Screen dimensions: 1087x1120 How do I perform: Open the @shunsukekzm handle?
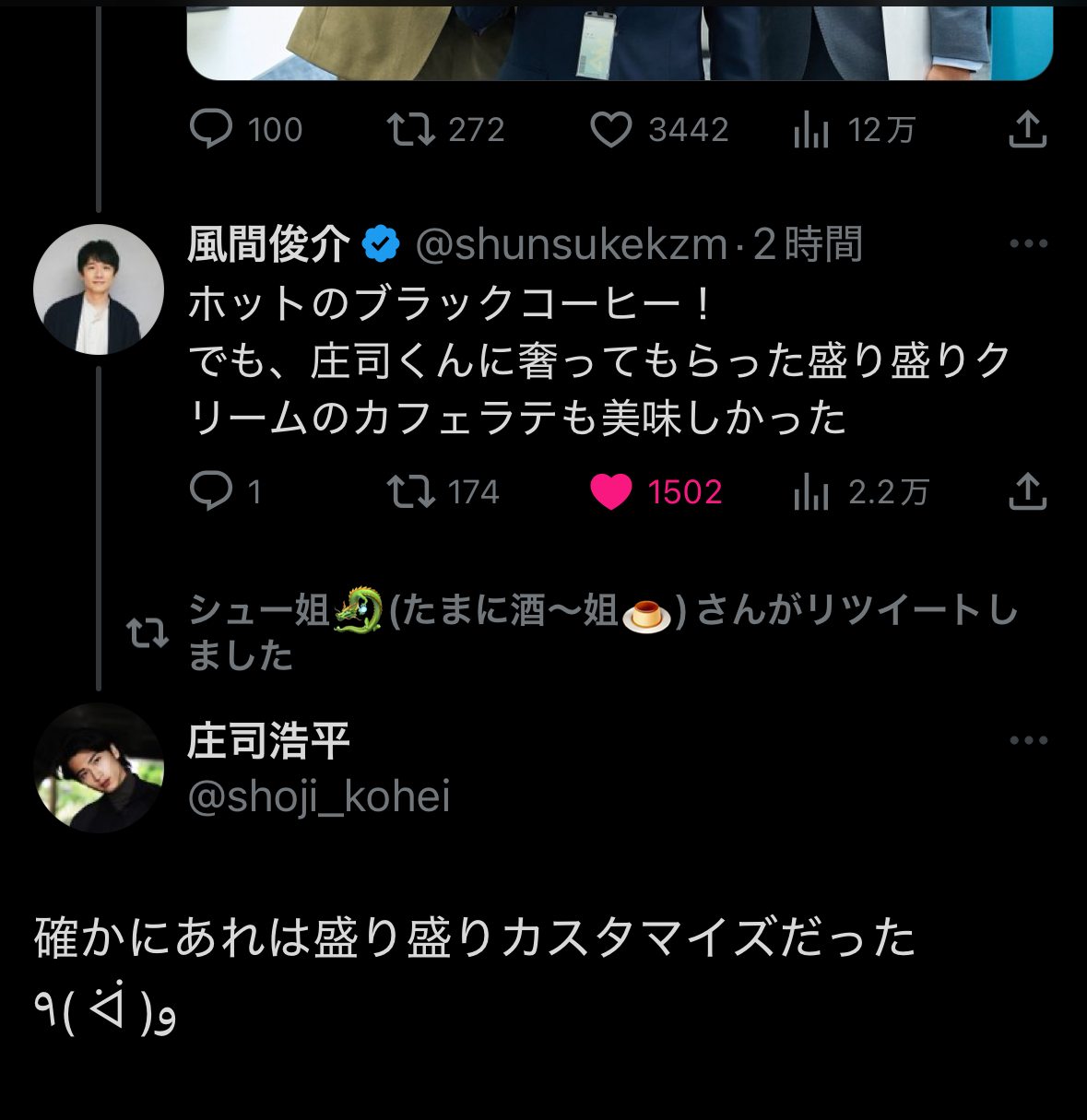pyautogui.click(x=572, y=244)
